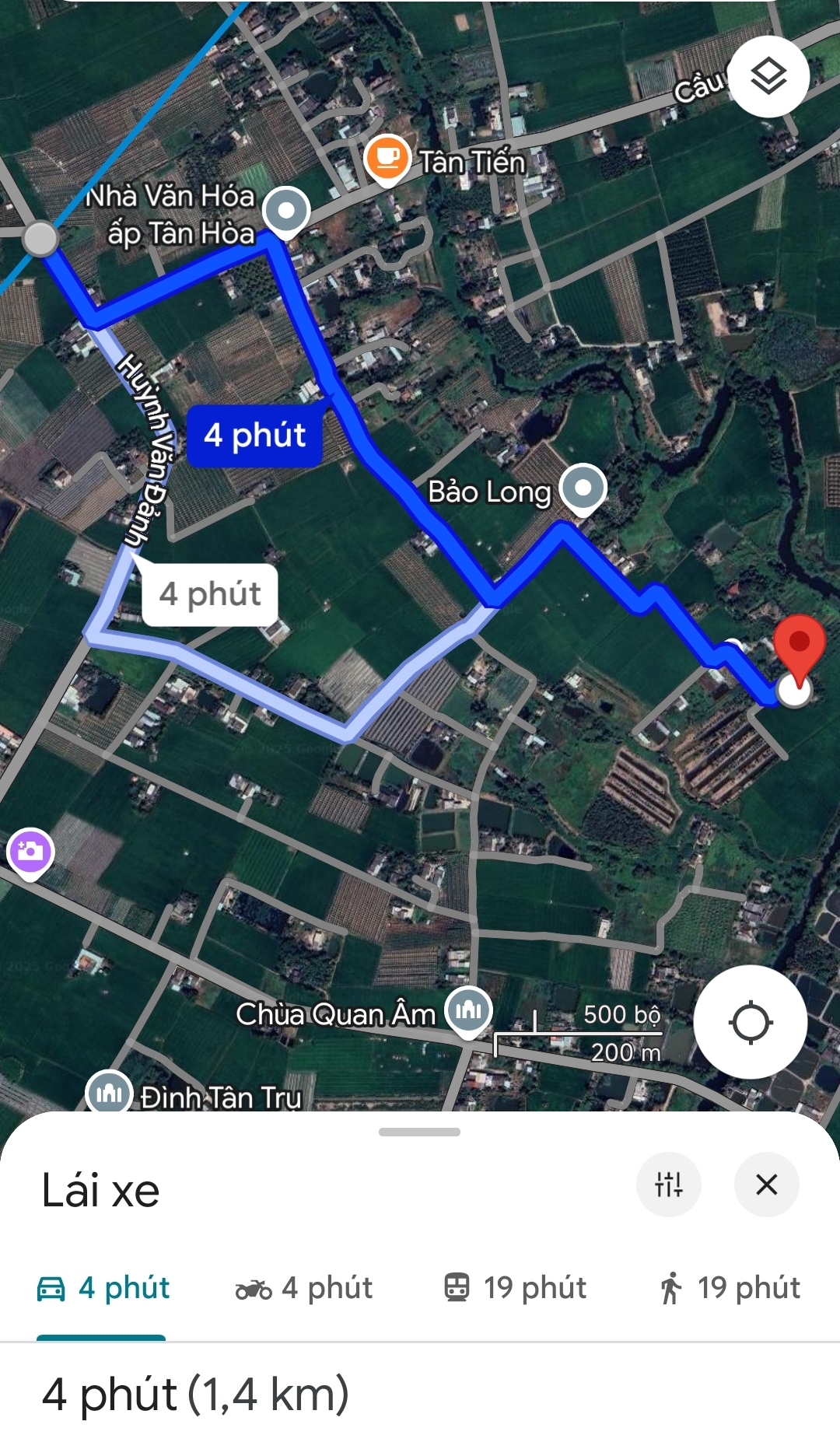Center map on my location

click(750, 1022)
